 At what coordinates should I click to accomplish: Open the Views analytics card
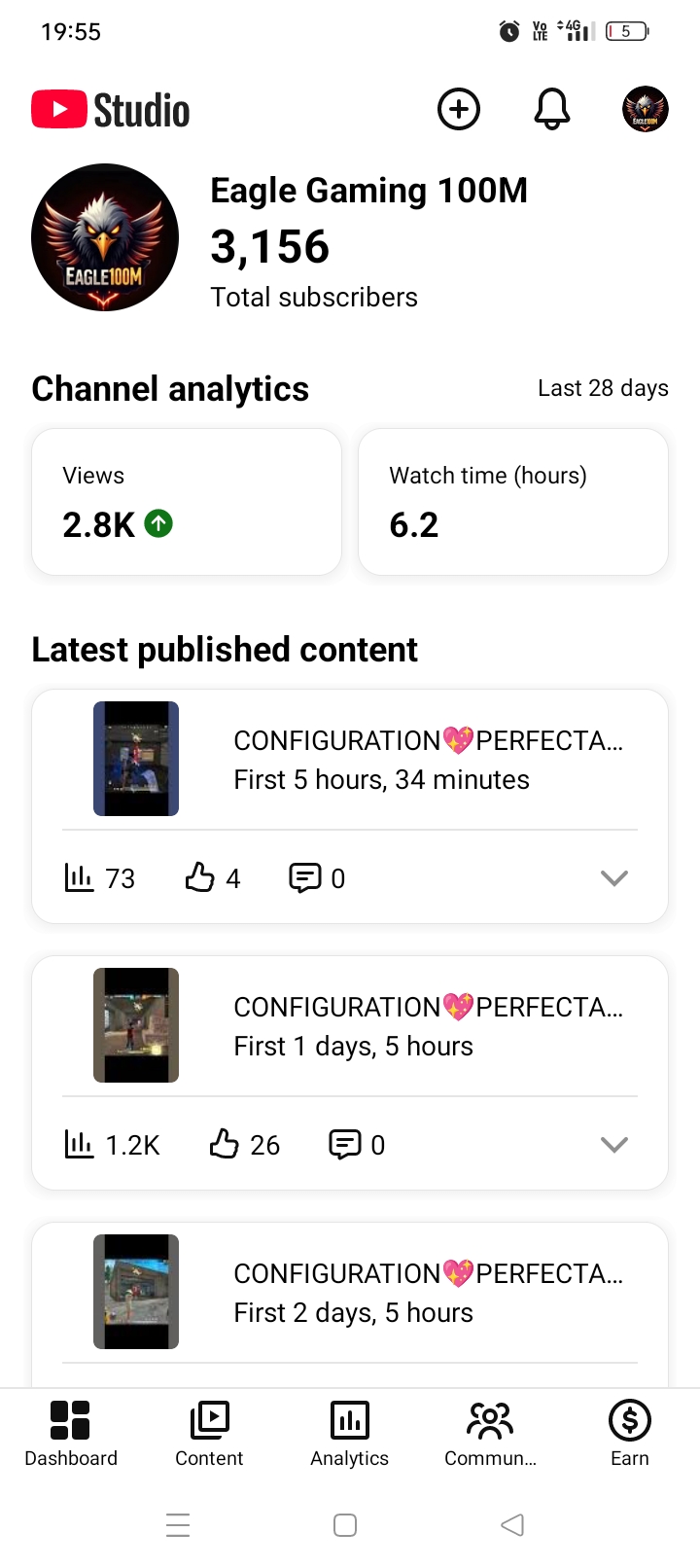click(187, 502)
